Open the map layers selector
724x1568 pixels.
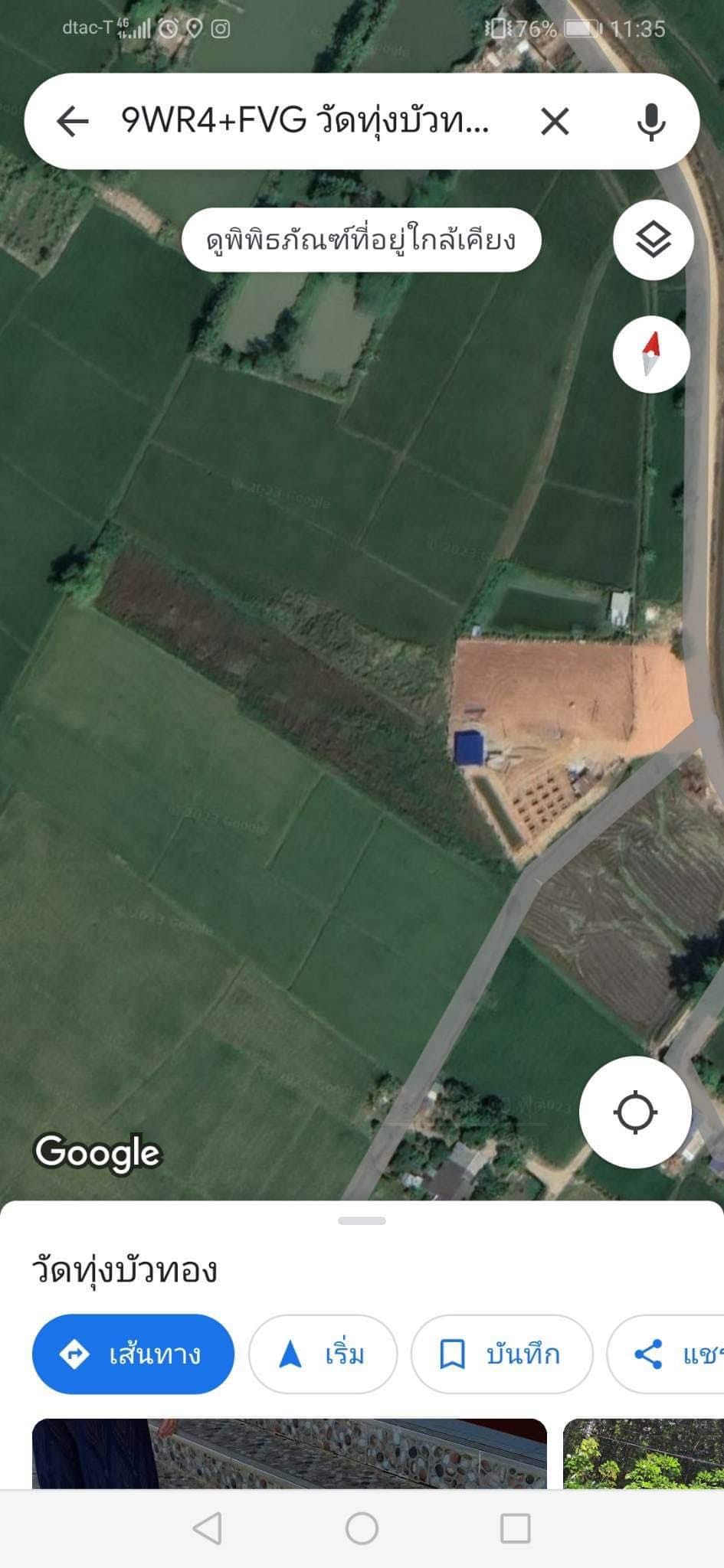click(653, 240)
